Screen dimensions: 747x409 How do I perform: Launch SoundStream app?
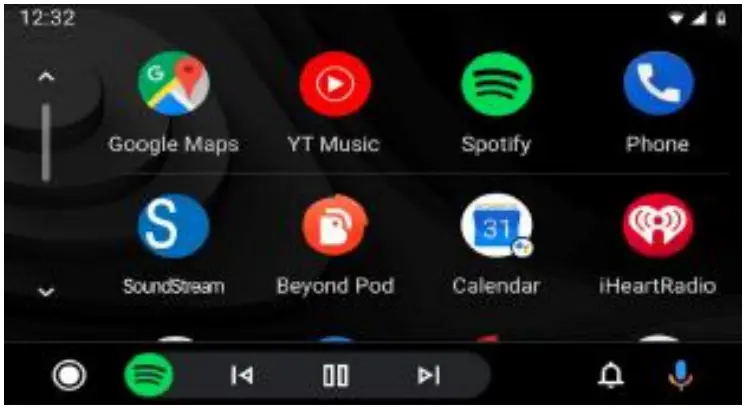(173, 228)
